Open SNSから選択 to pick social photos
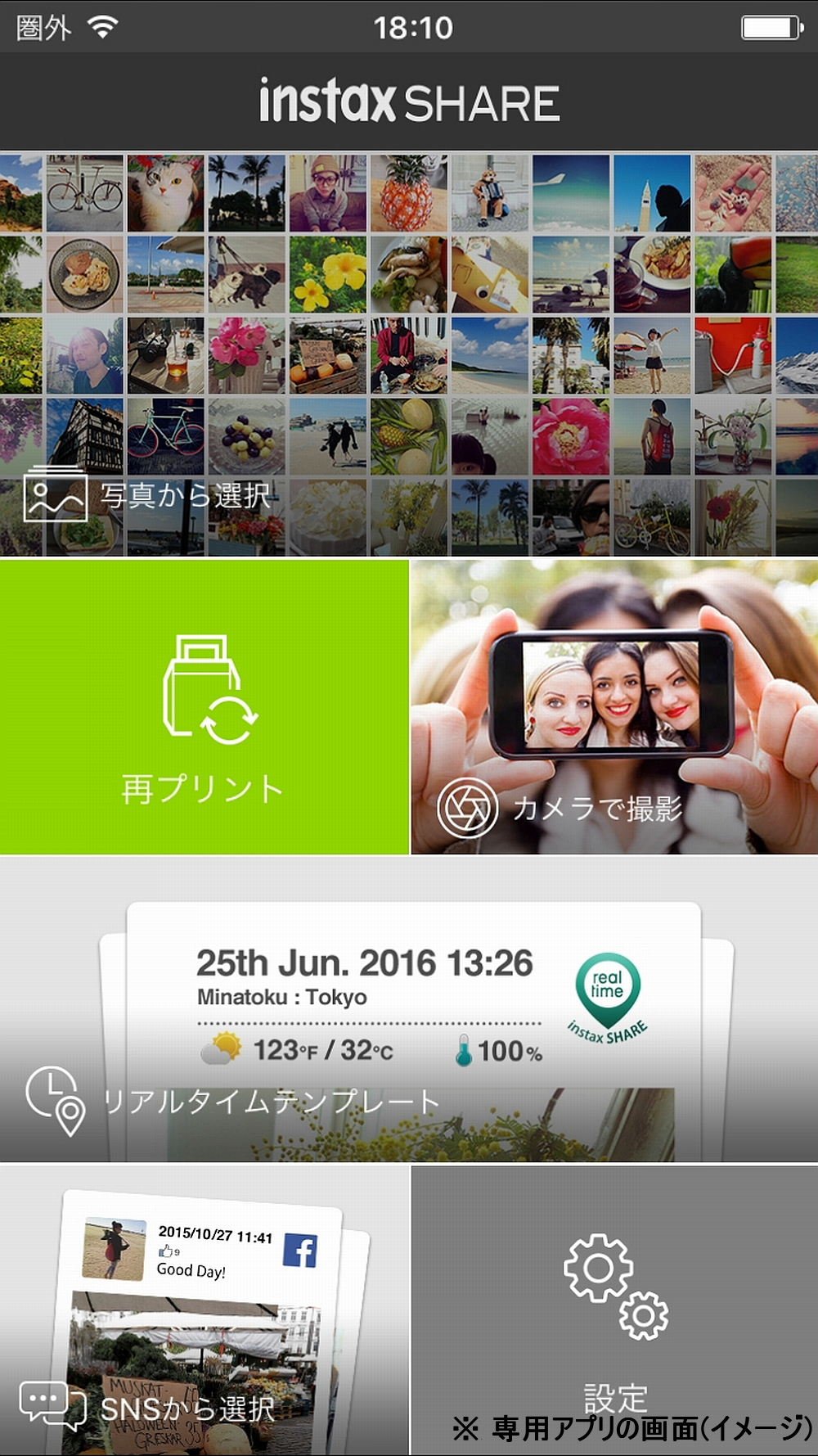 [204, 1309]
